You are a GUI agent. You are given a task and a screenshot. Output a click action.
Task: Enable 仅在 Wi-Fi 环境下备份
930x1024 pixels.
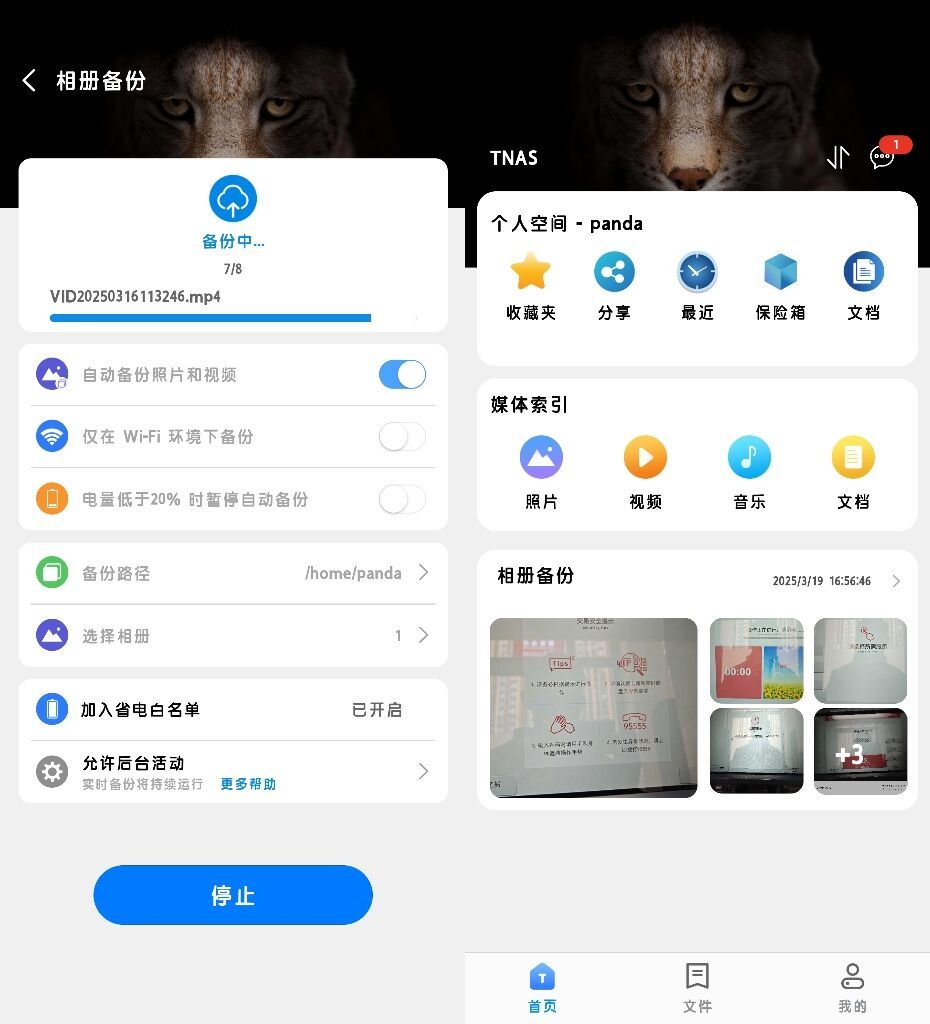pyautogui.click(x=402, y=437)
